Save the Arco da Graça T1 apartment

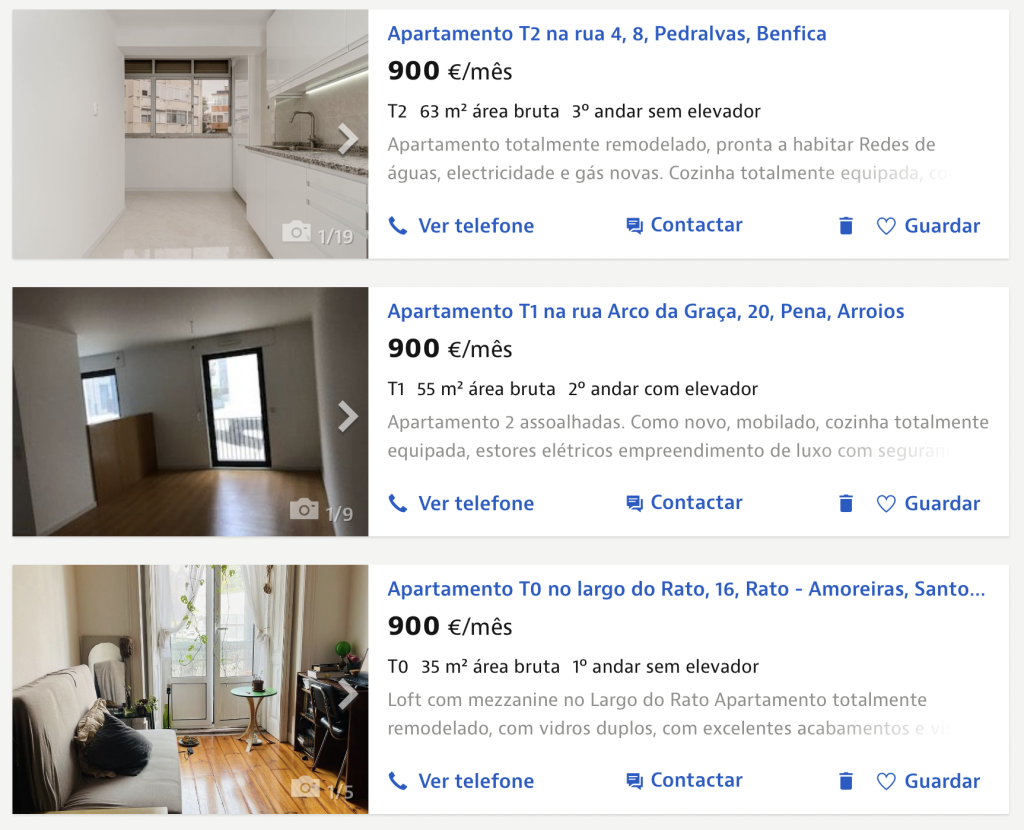(928, 503)
